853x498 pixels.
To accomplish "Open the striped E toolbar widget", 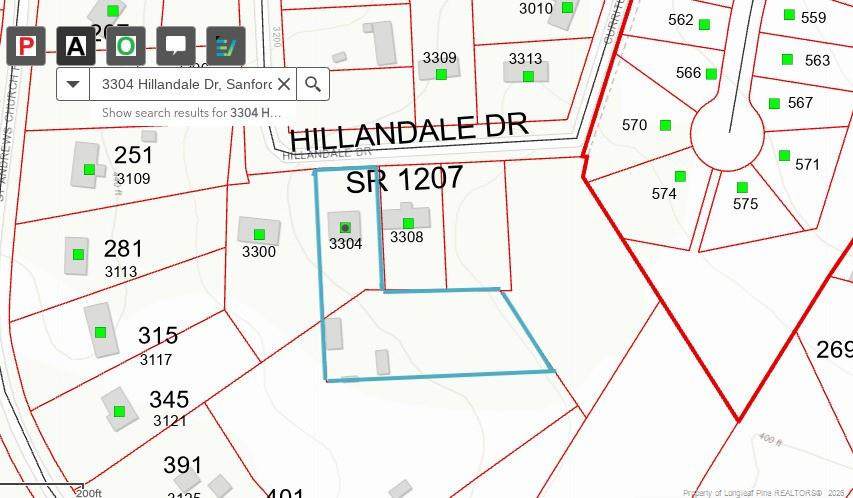I will click(226, 46).
